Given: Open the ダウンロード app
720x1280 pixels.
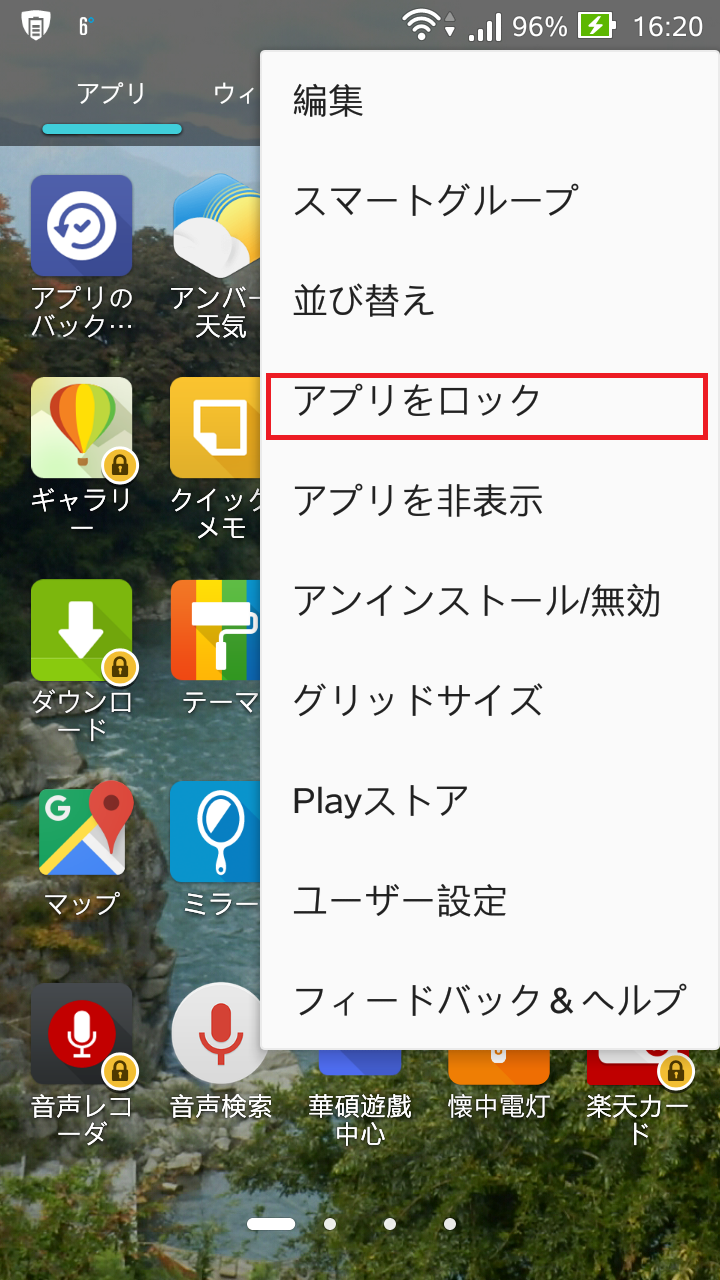Looking at the screenshot, I should (81, 631).
